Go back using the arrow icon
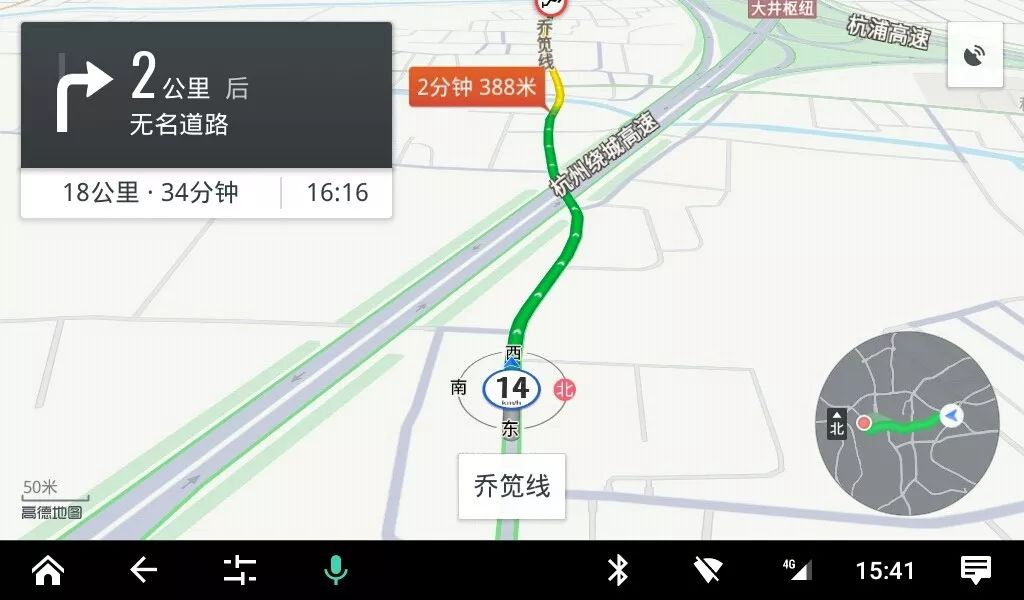1024x600 pixels. click(x=143, y=571)
